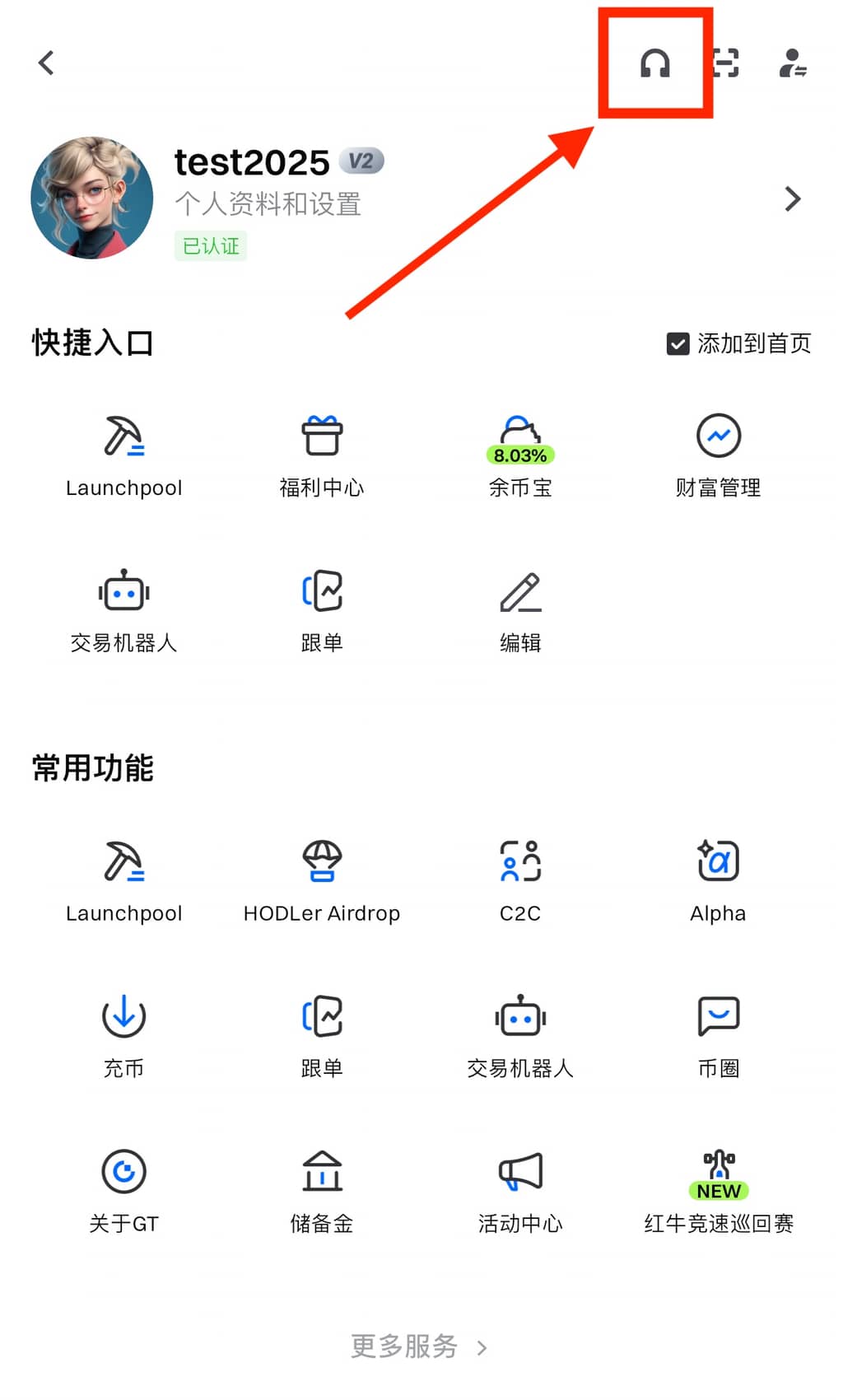Go back to the previous screen
843x1400 pixels.
click(x=47, y=63)
